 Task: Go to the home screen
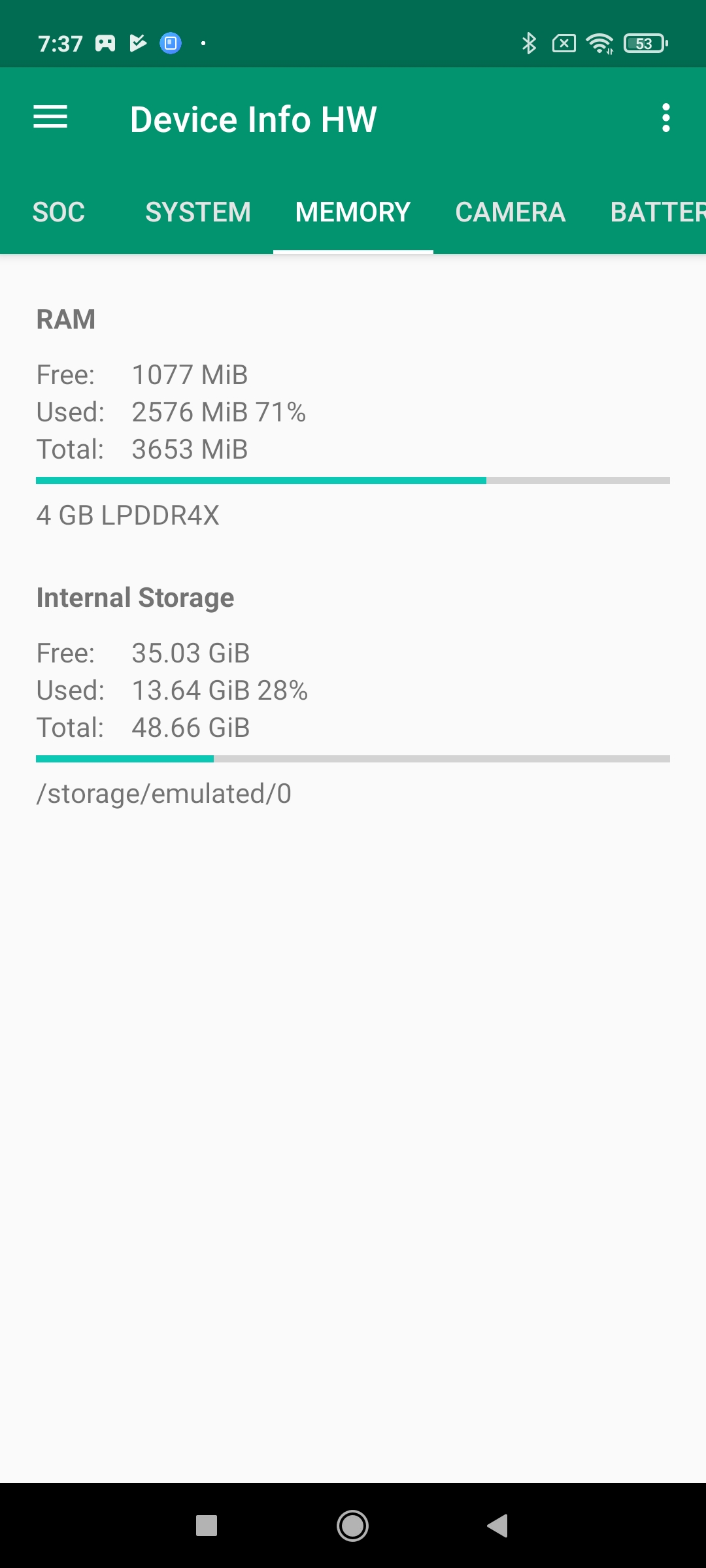(352, 1526)
